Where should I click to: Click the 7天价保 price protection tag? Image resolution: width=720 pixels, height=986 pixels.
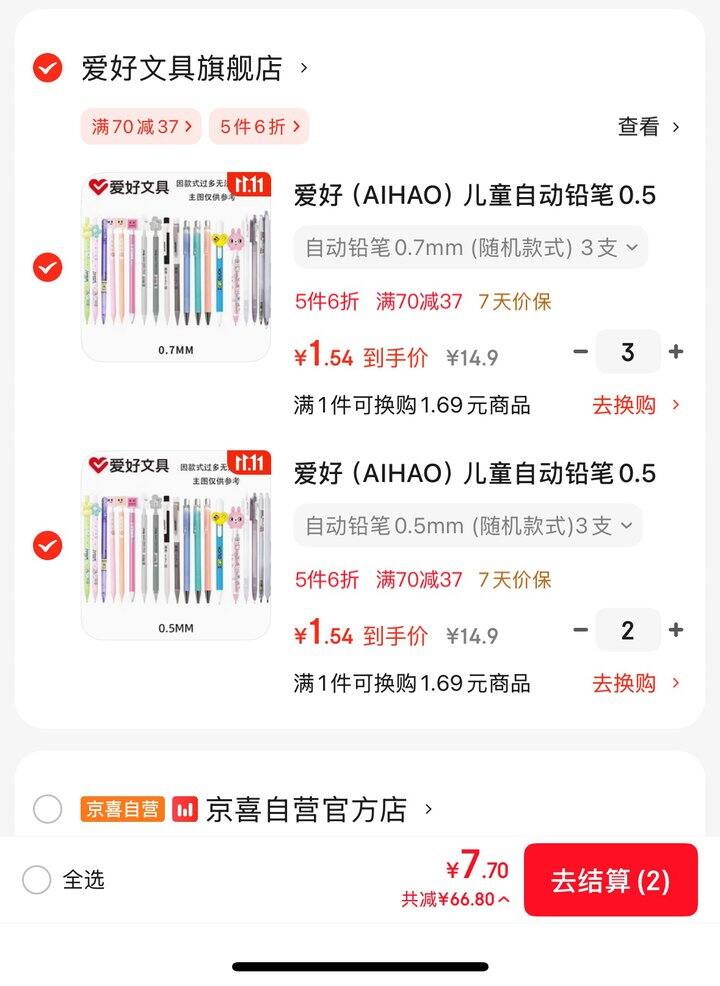514,302
